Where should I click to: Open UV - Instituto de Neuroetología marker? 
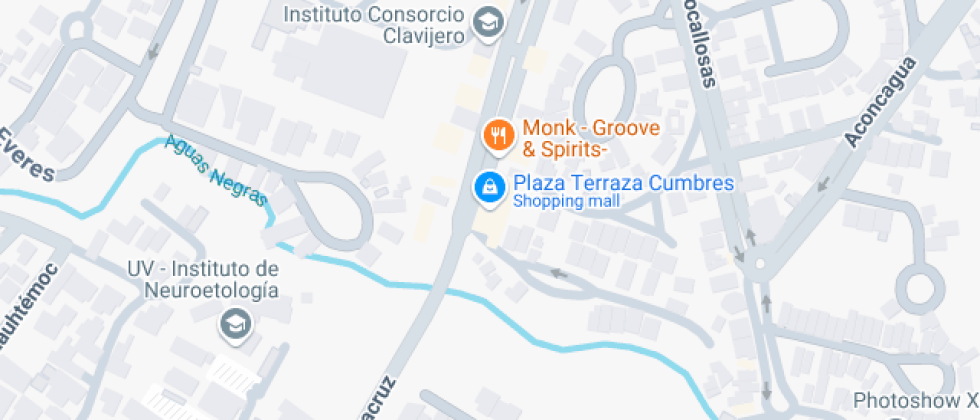coord(235,322)
